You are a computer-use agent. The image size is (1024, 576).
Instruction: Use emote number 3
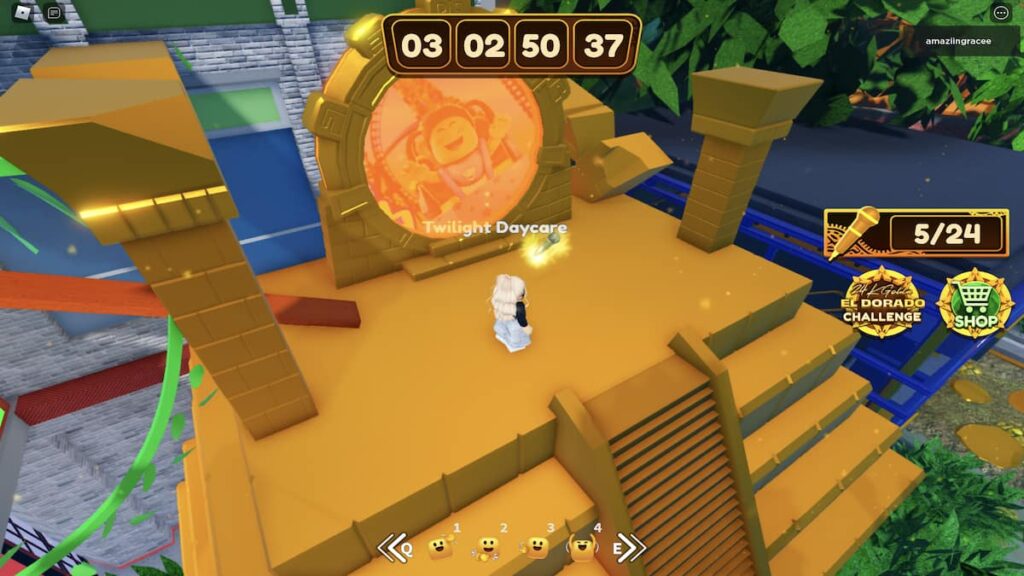click(x=536, y=546)
